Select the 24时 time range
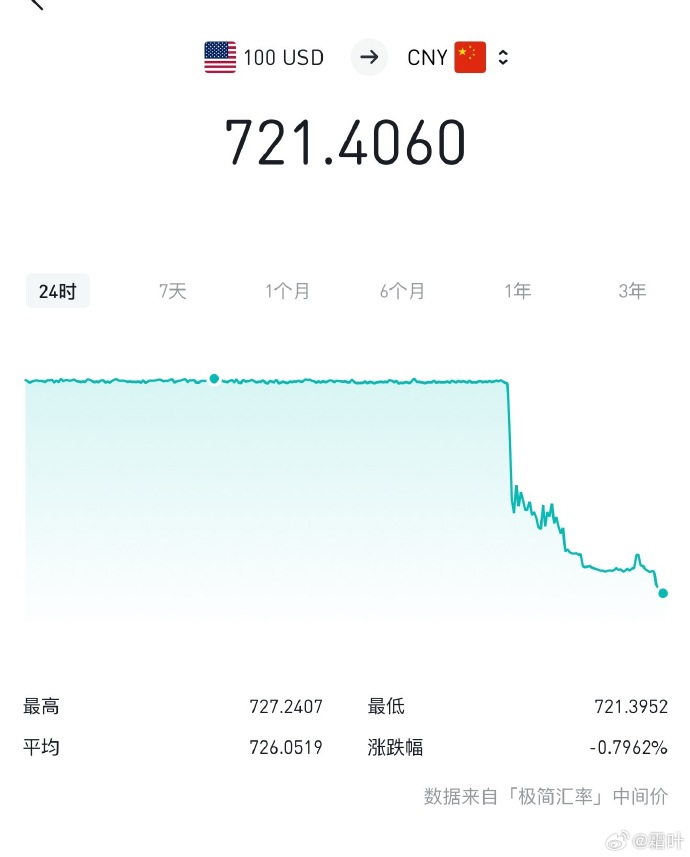 click(x=57, y=291)
